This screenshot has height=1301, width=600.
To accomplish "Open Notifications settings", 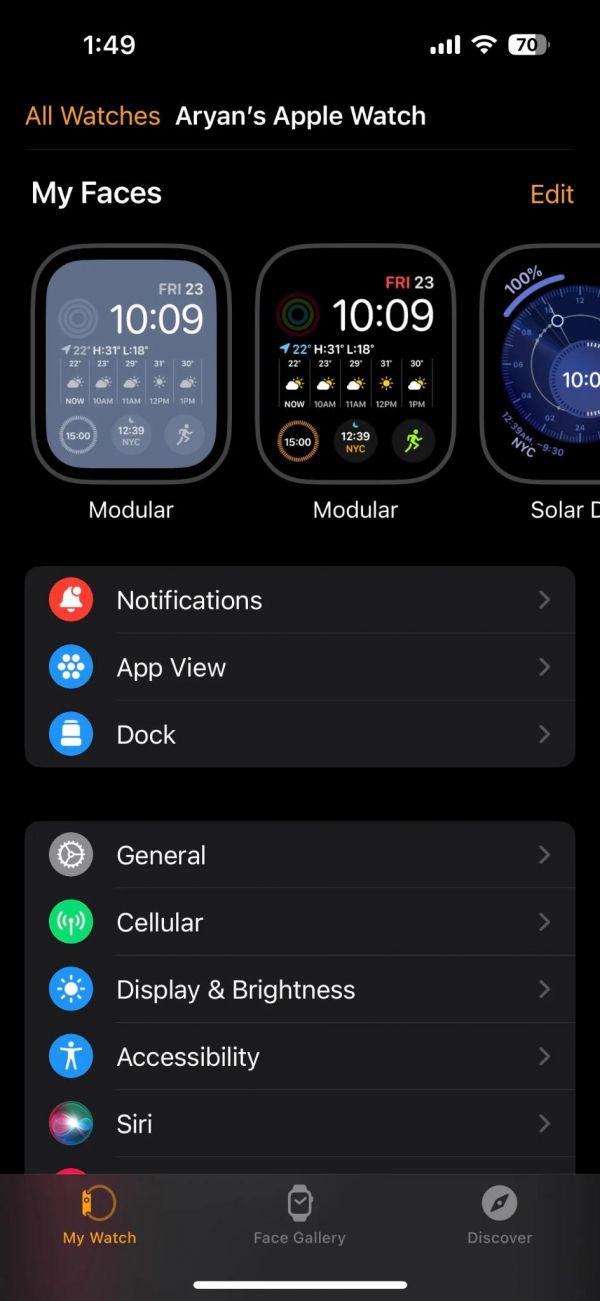I will tap(300, 600).
